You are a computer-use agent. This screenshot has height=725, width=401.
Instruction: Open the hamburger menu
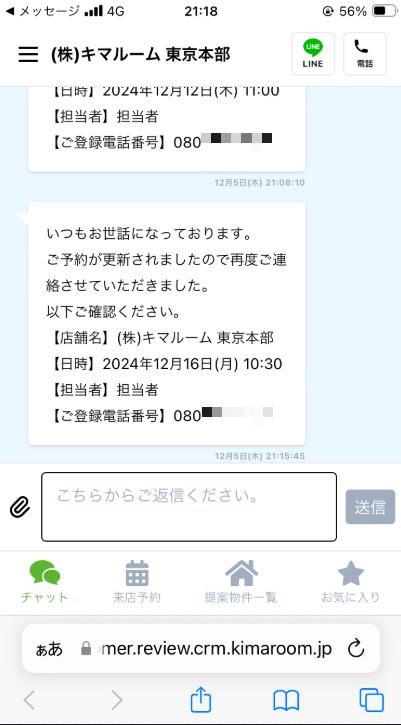[28, 55]
